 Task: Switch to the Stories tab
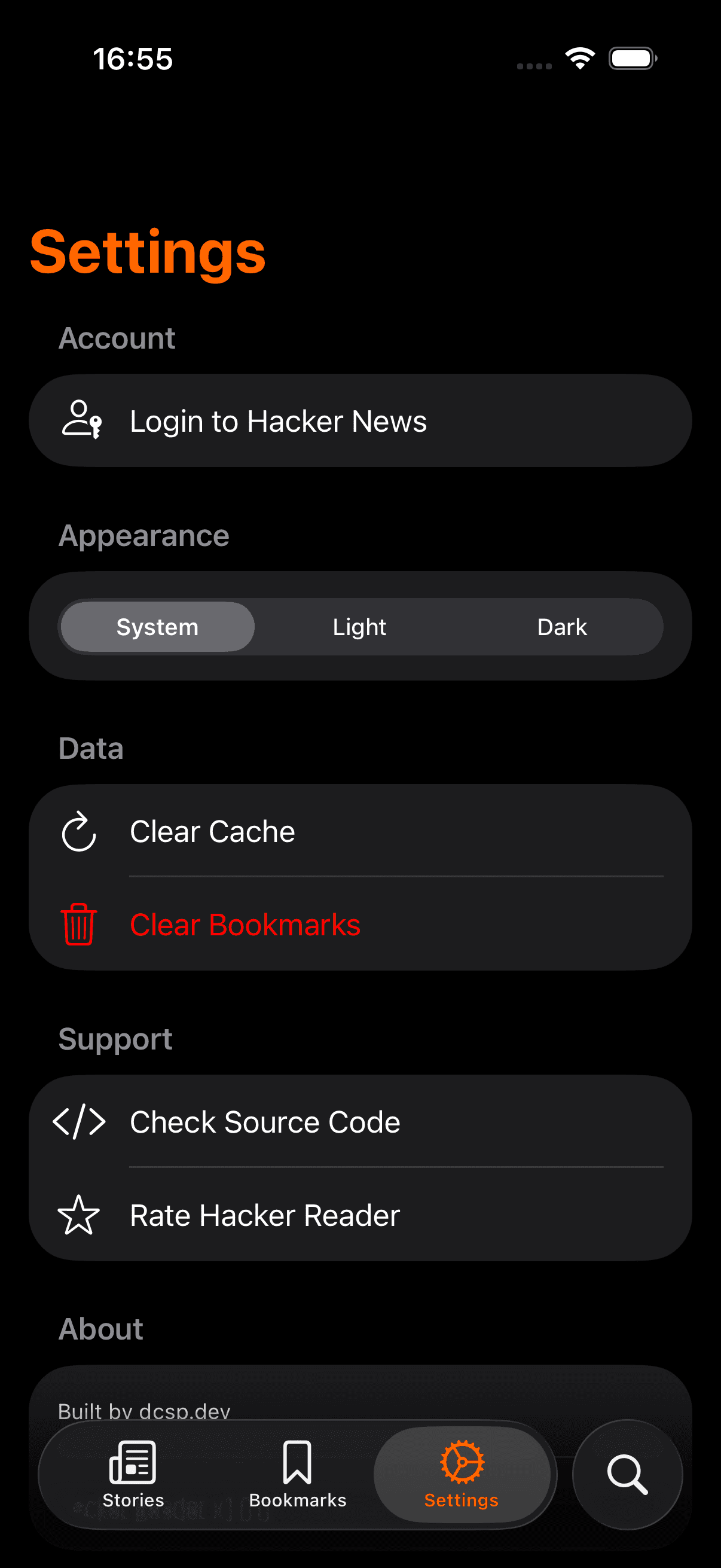pyautogui.click(x=133, y=1474)
